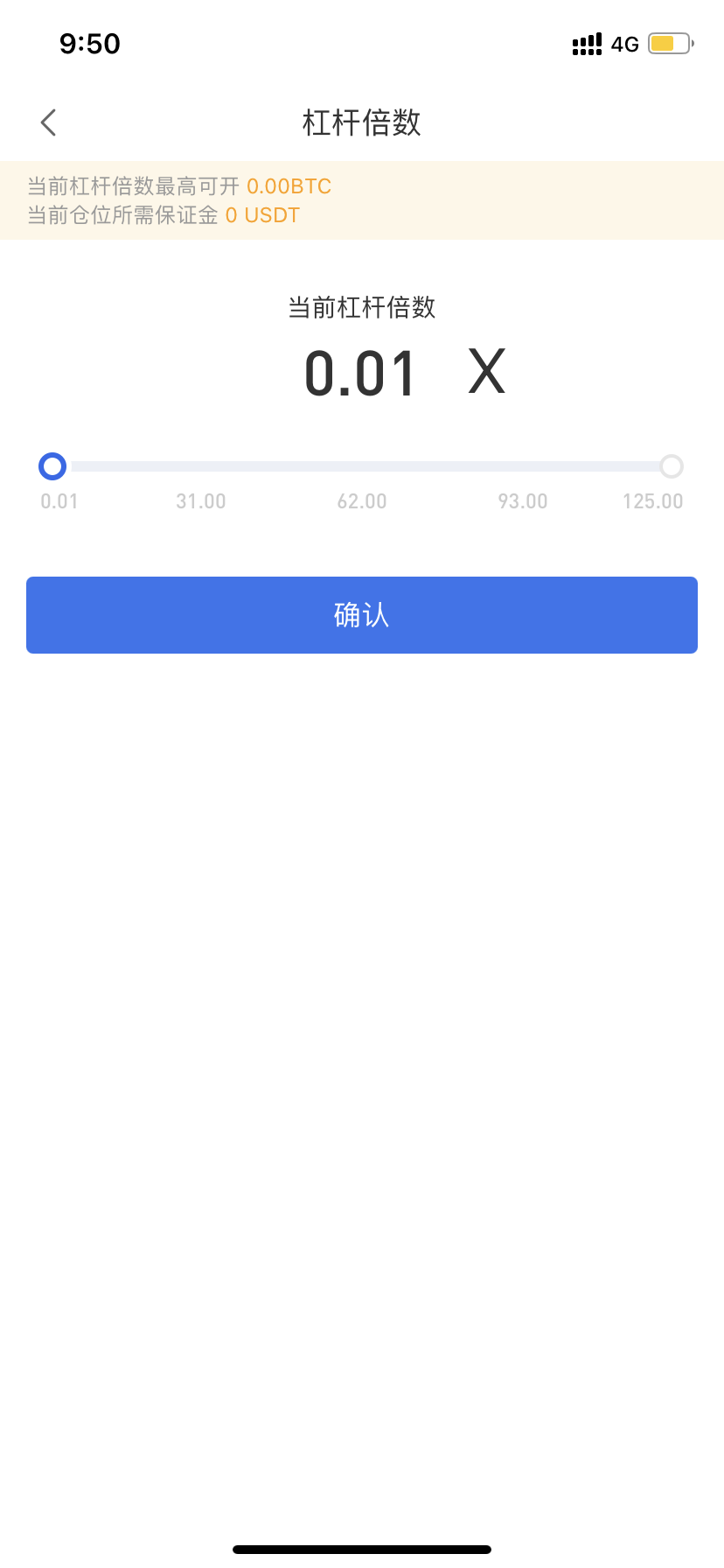Tap the battery level icon
Screen dimensions: 724x1568
(x=667, y=43)
